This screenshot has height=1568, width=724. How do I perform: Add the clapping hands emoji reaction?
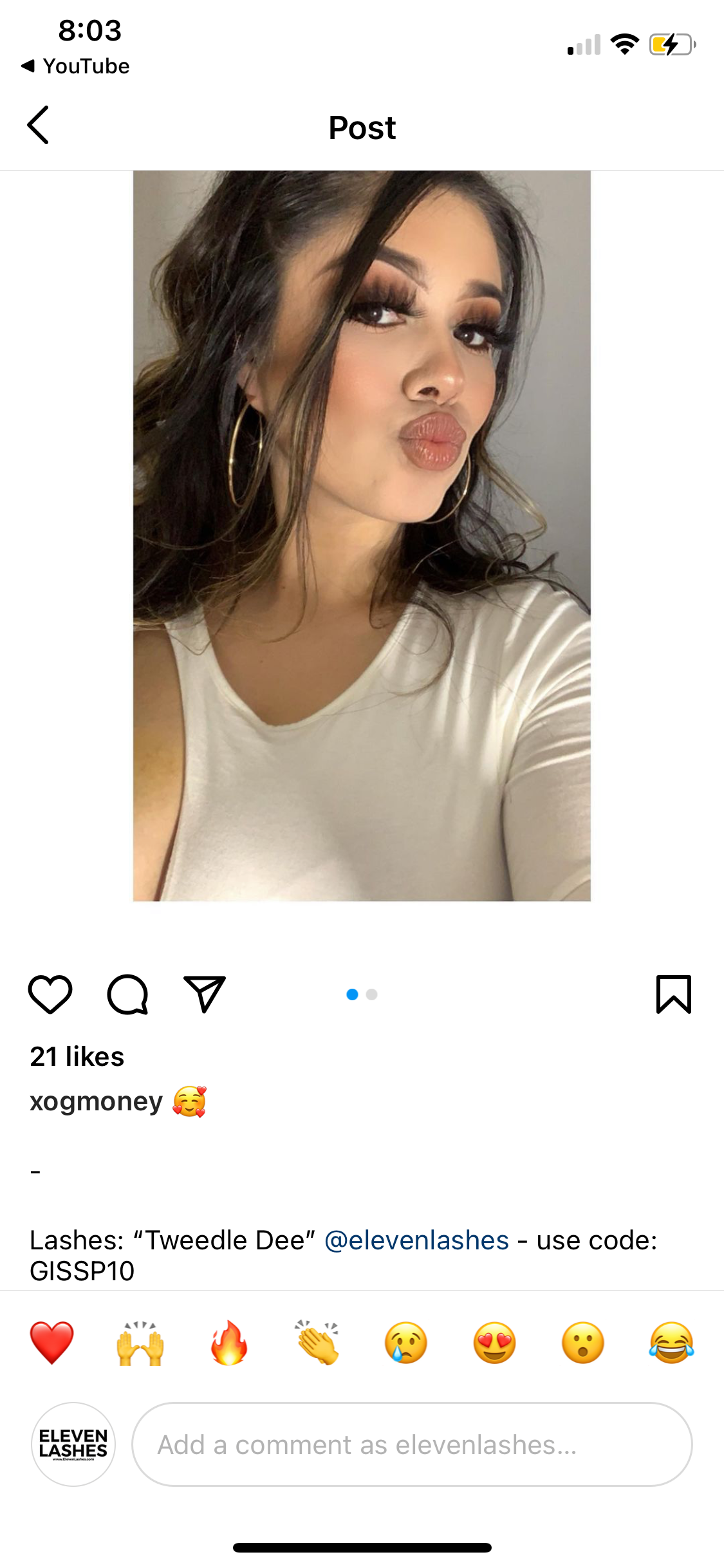coord(317,1343)
